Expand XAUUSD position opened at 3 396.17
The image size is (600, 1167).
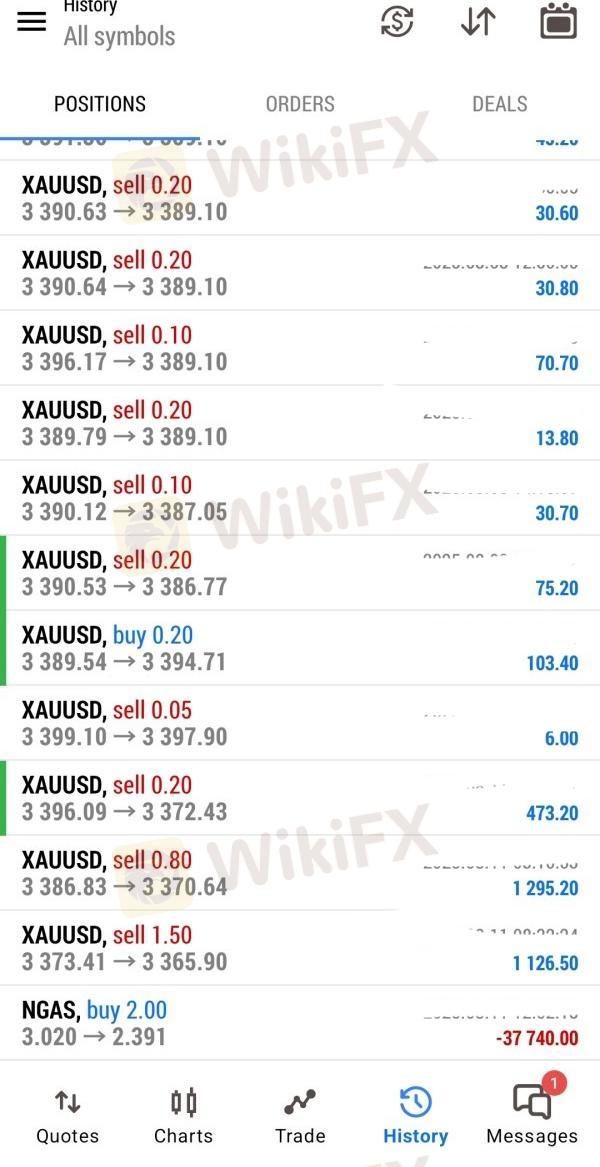(300, 348)
